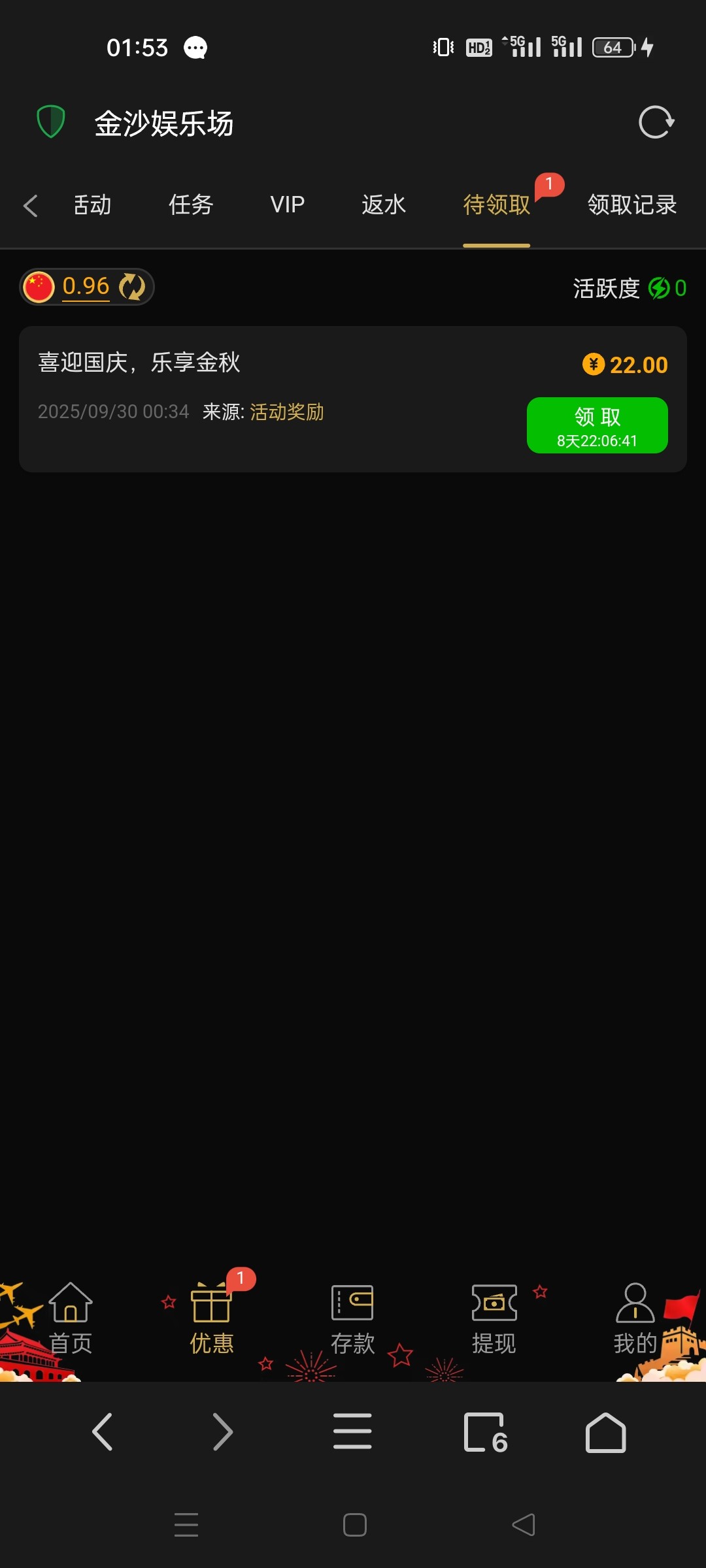Open the 活动奖励 source link

click(x=286, y=412)
